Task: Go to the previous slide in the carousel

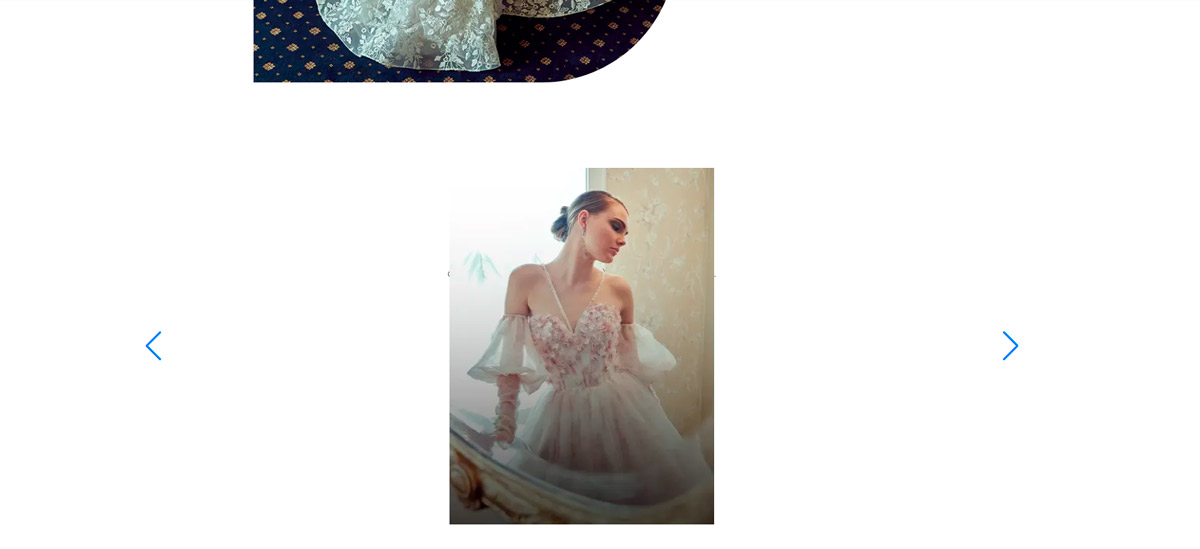Action: (153, 346)
